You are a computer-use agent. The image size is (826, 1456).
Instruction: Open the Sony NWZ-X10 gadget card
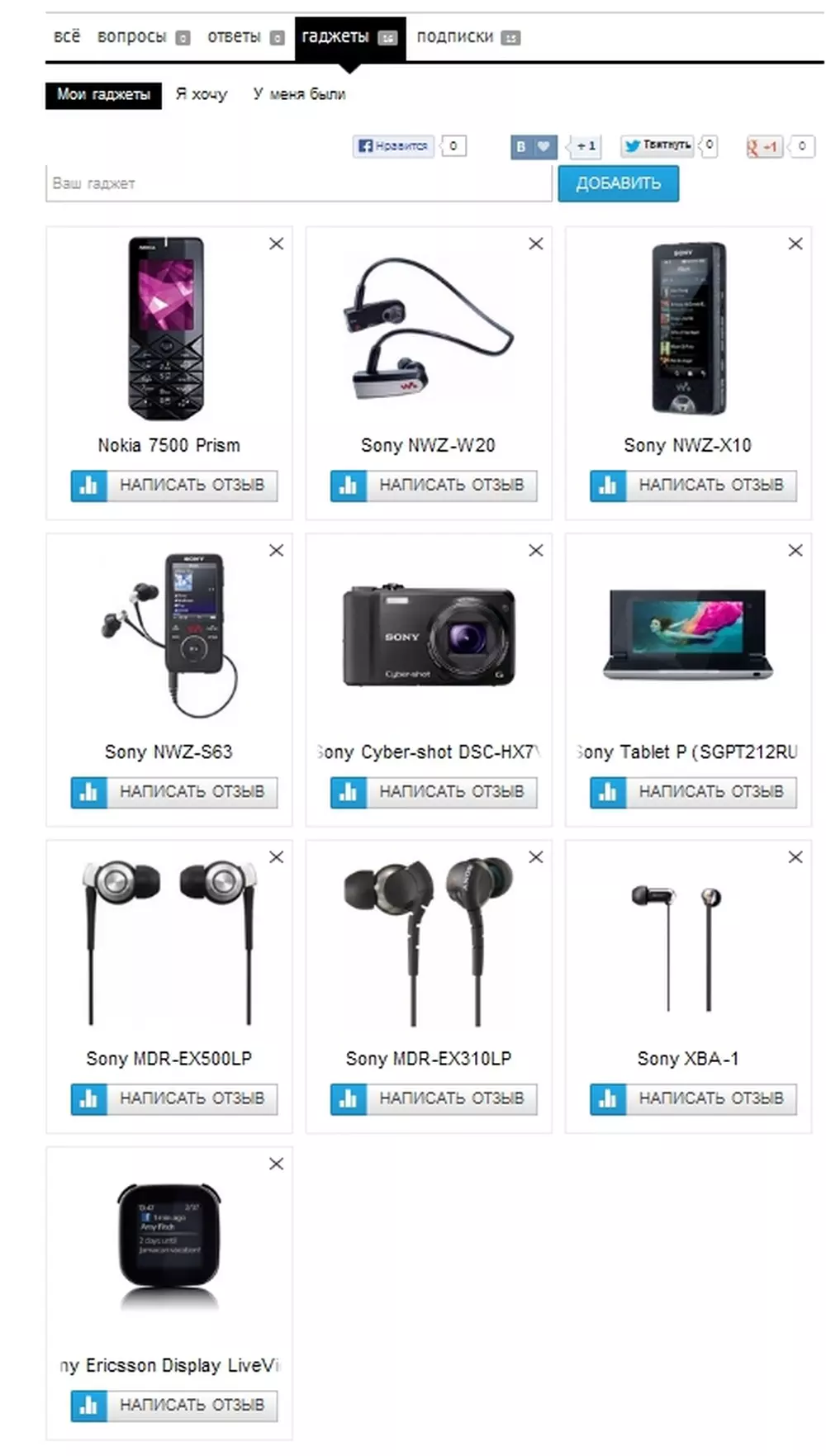tap(688, 330)
